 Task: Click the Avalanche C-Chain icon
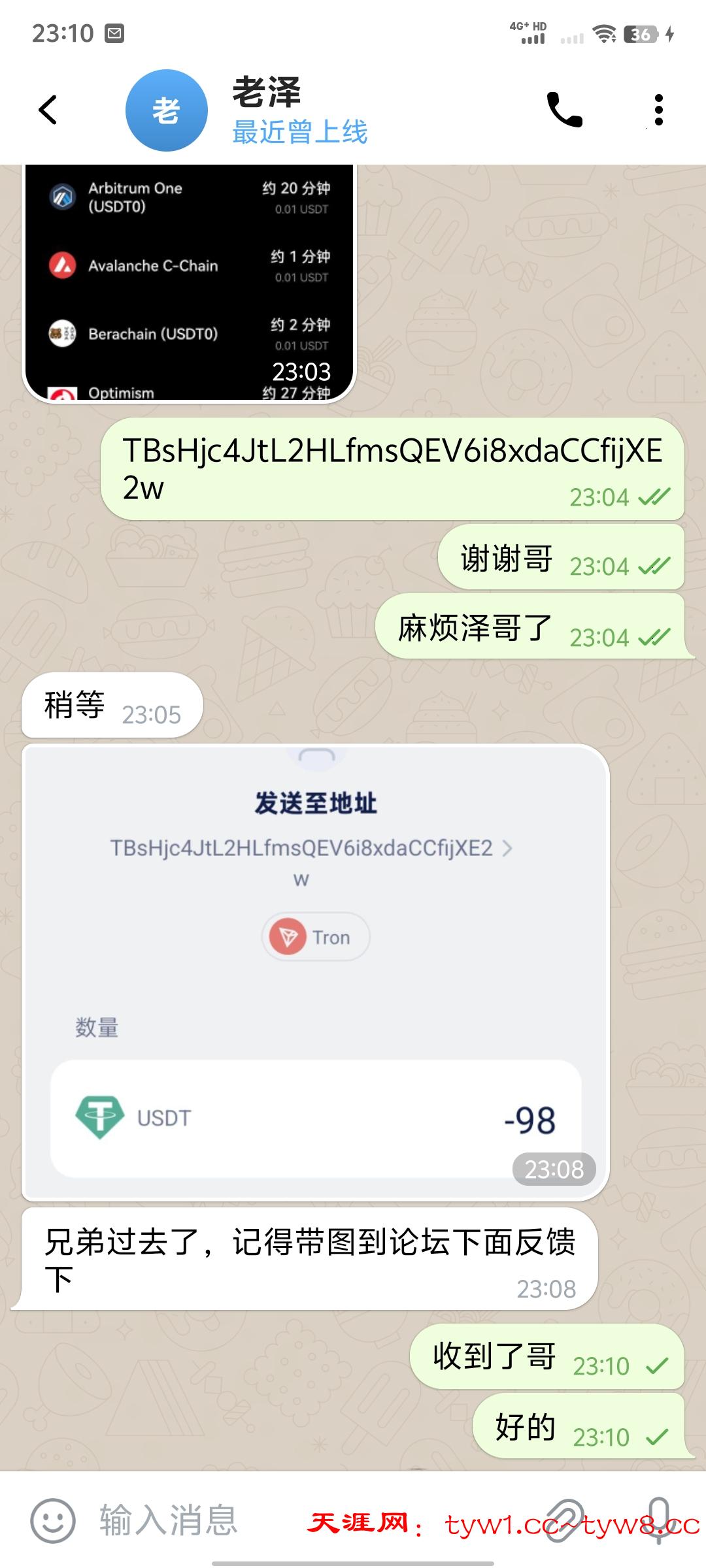(x=64, y=265)
